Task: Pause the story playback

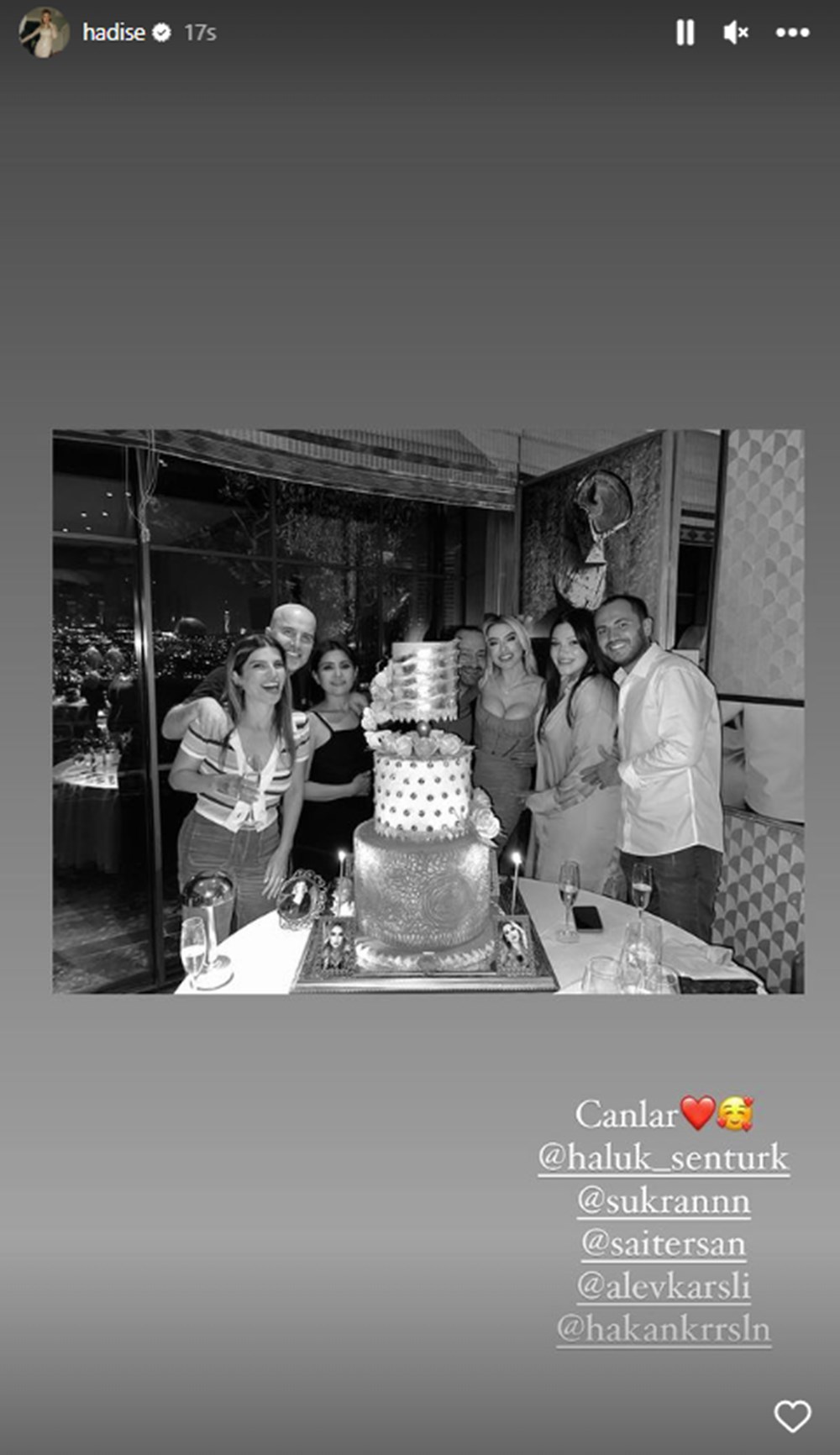Action: coord(685,33)
